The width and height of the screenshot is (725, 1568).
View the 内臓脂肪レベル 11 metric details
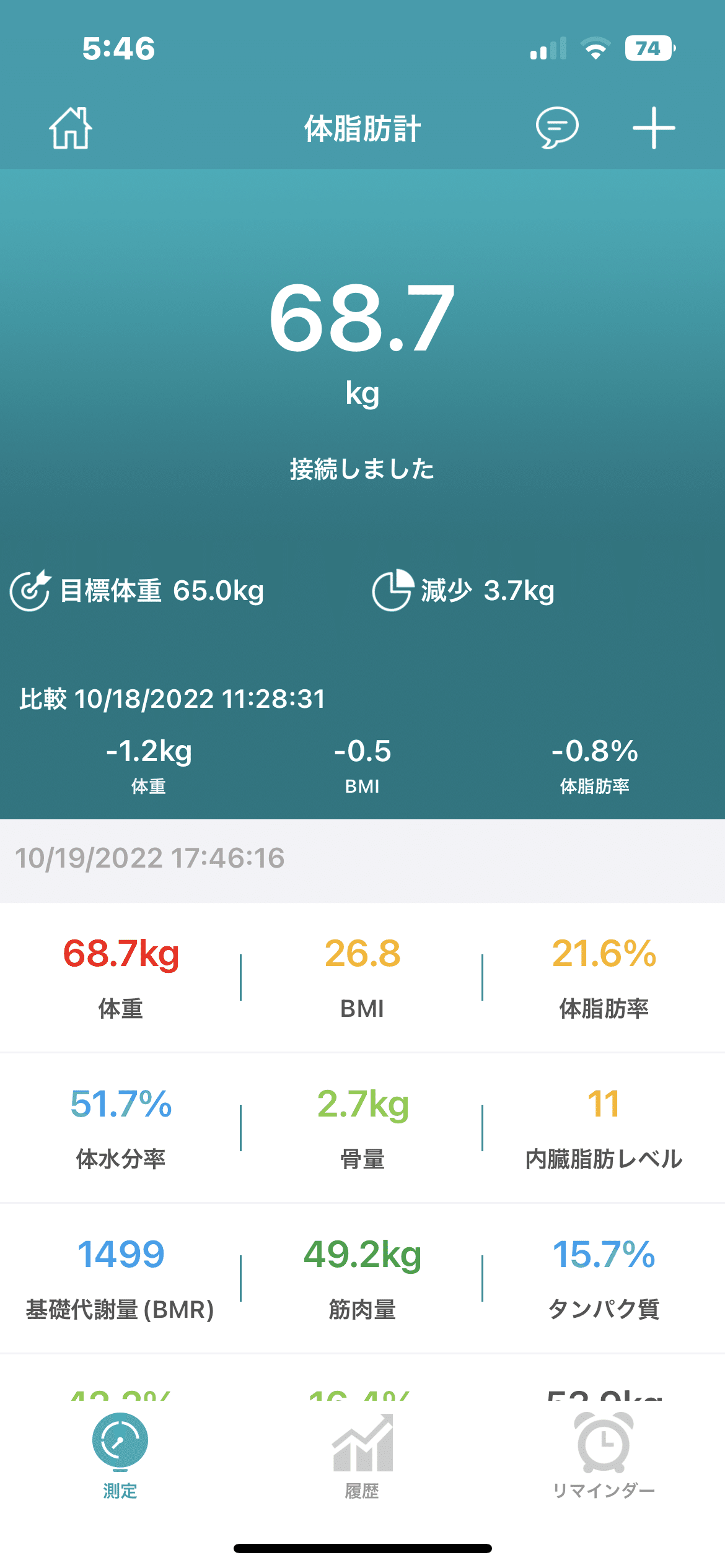(604, 1128)
